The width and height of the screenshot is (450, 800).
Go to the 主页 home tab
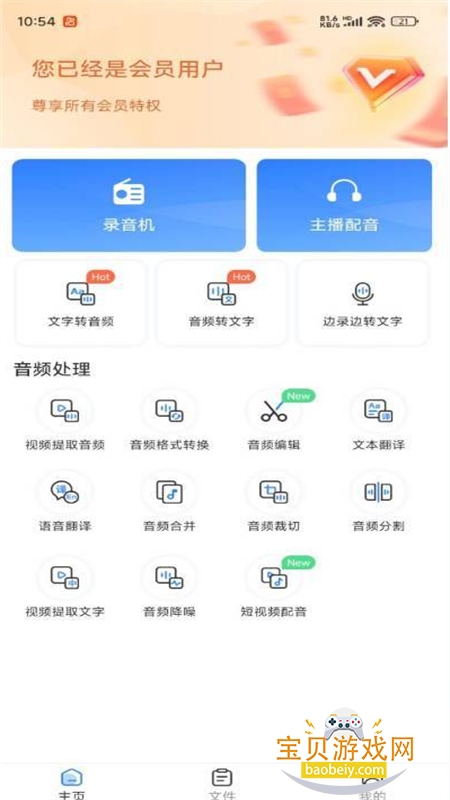pos(71,783)
